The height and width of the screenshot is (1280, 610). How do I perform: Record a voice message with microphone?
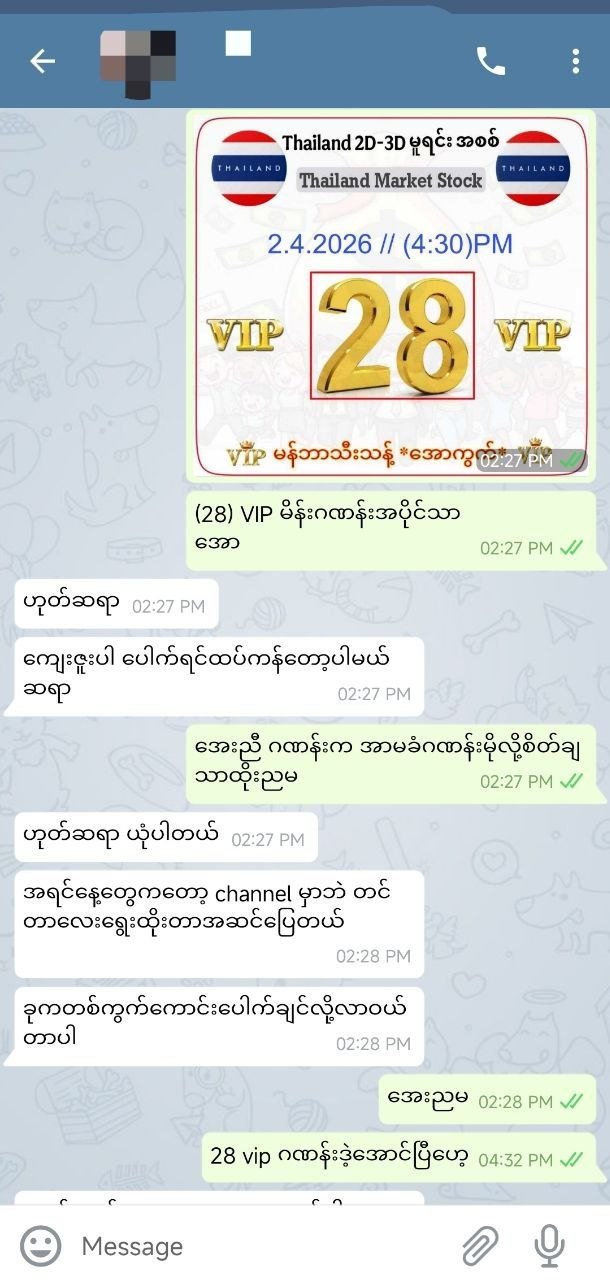549,1245
